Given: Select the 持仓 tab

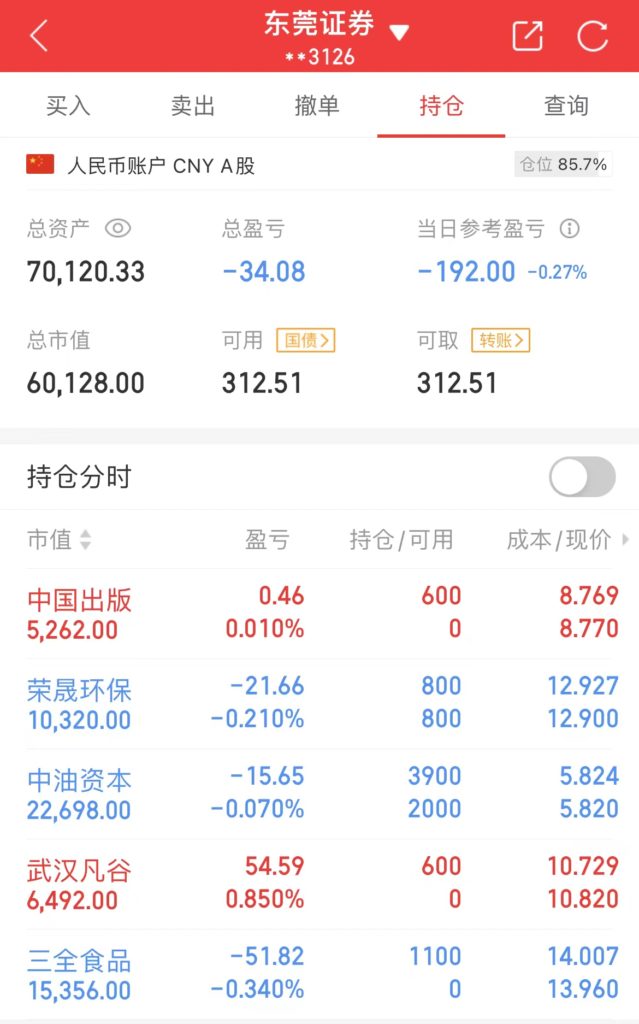Looking at the screenshot, I should tap(442, 105).
